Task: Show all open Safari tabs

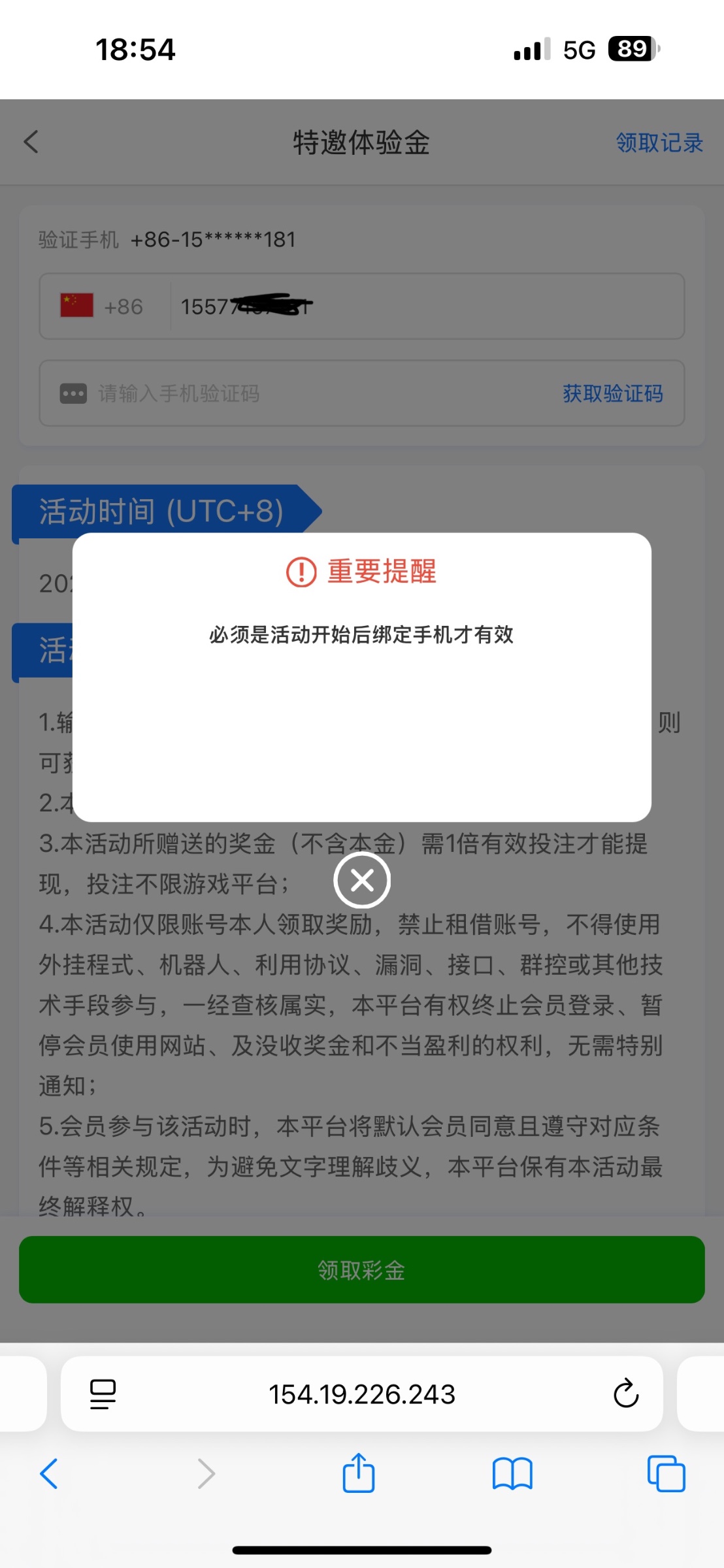Action: 666,1474
